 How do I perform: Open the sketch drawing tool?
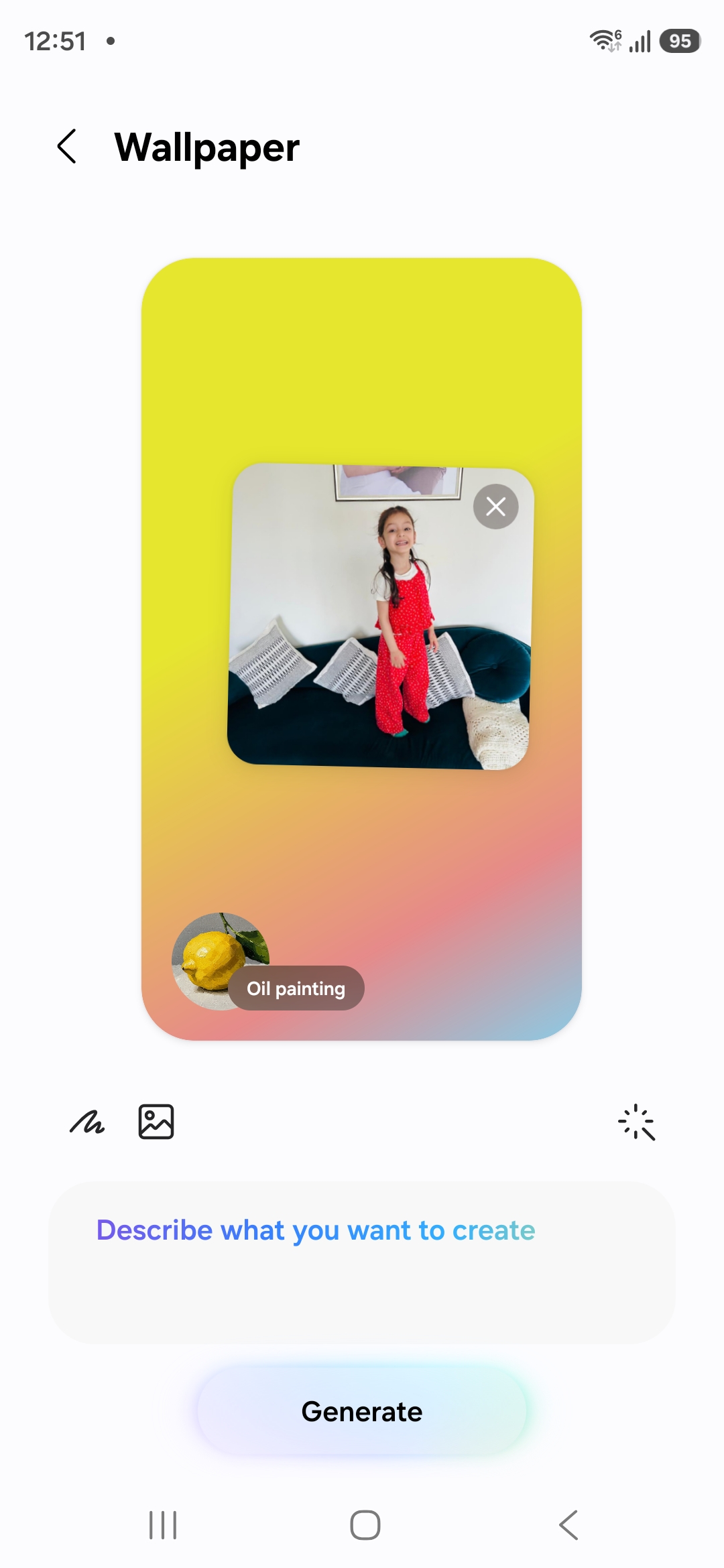pyautogui.click(x=87, y=1122)
